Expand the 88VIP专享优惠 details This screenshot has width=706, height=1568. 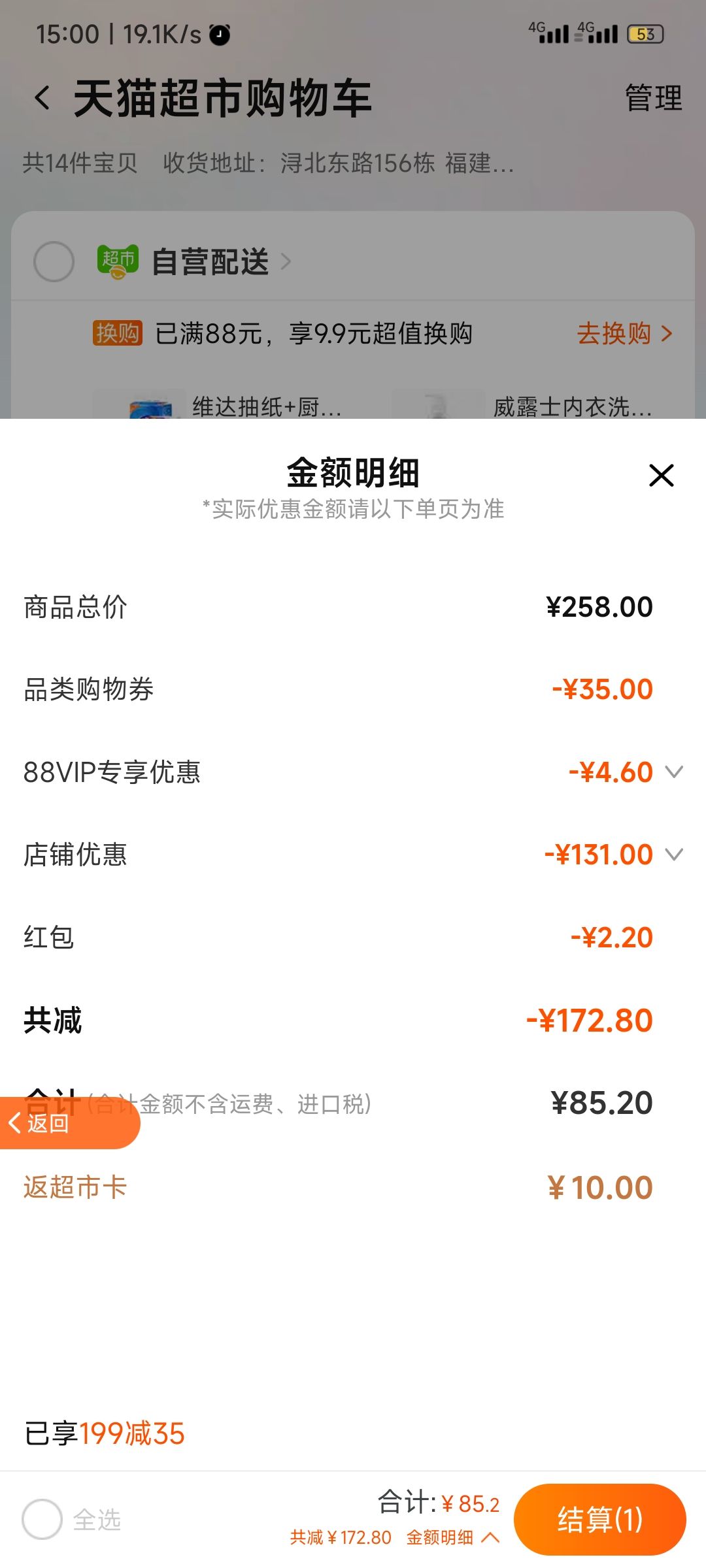(674, 772)
